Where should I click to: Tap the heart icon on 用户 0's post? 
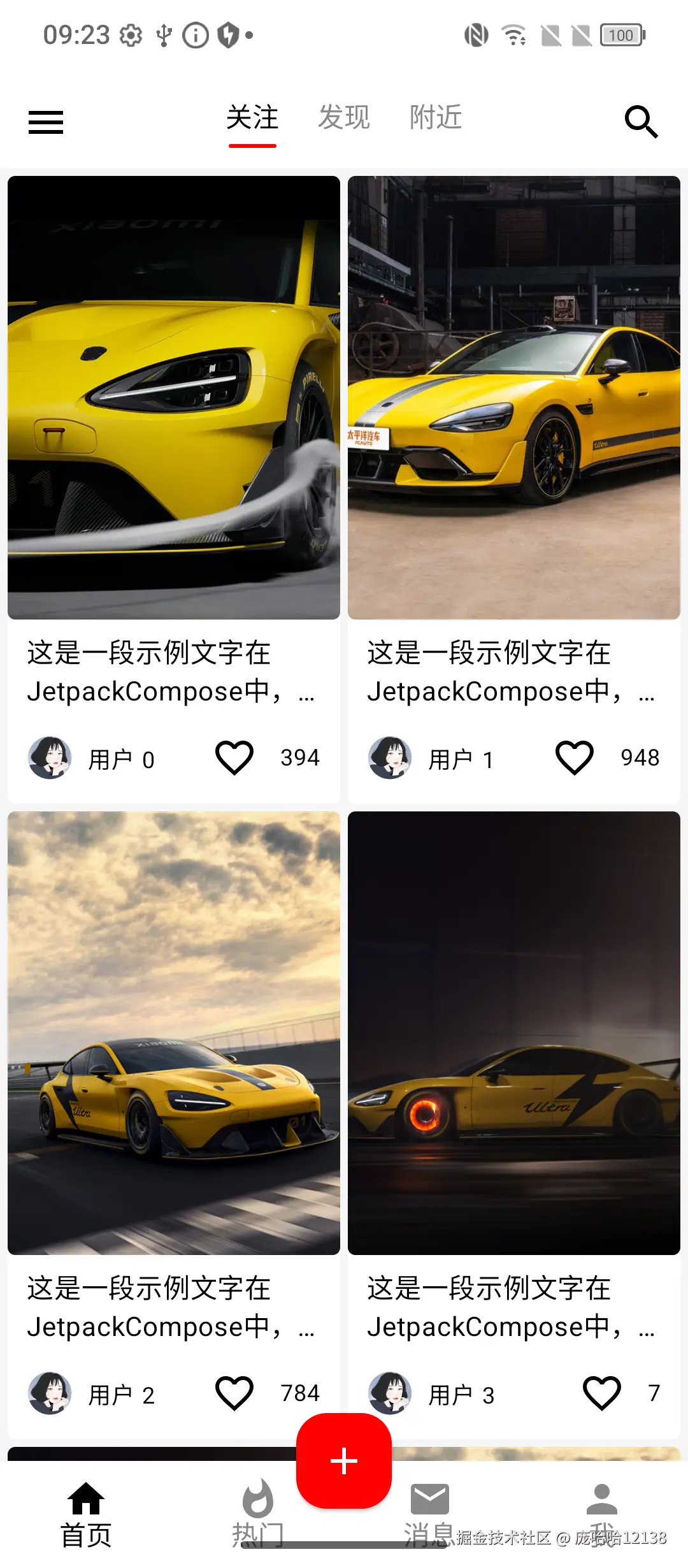click(235, 757)
